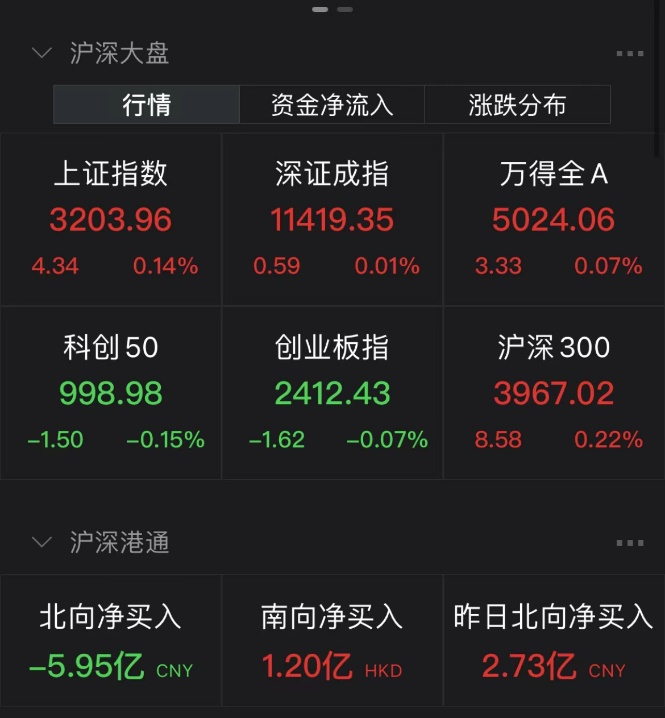Viewport: 665px width, 718px height.
Task: View 万得全A index details
Action: (x=554, y=219)
